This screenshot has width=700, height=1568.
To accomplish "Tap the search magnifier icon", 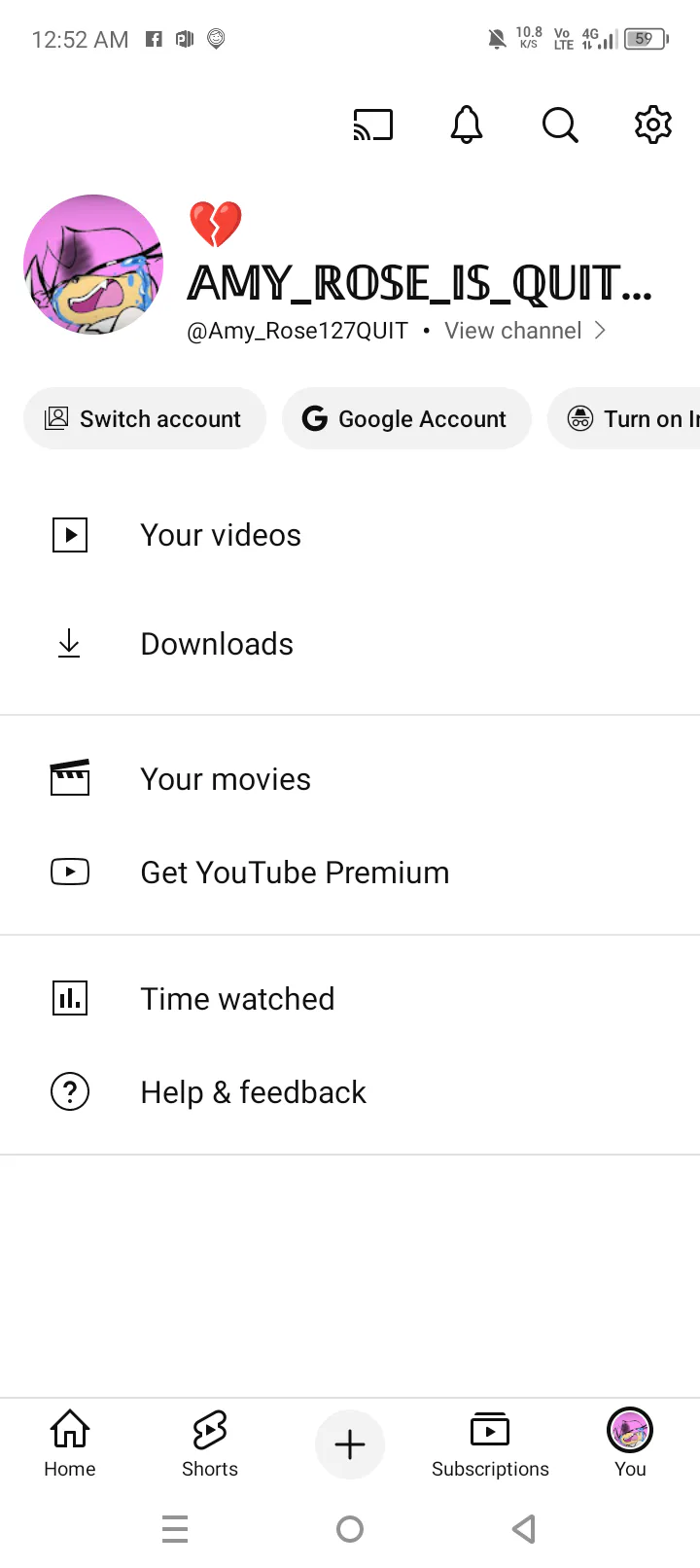I will (x=560, y=125).
